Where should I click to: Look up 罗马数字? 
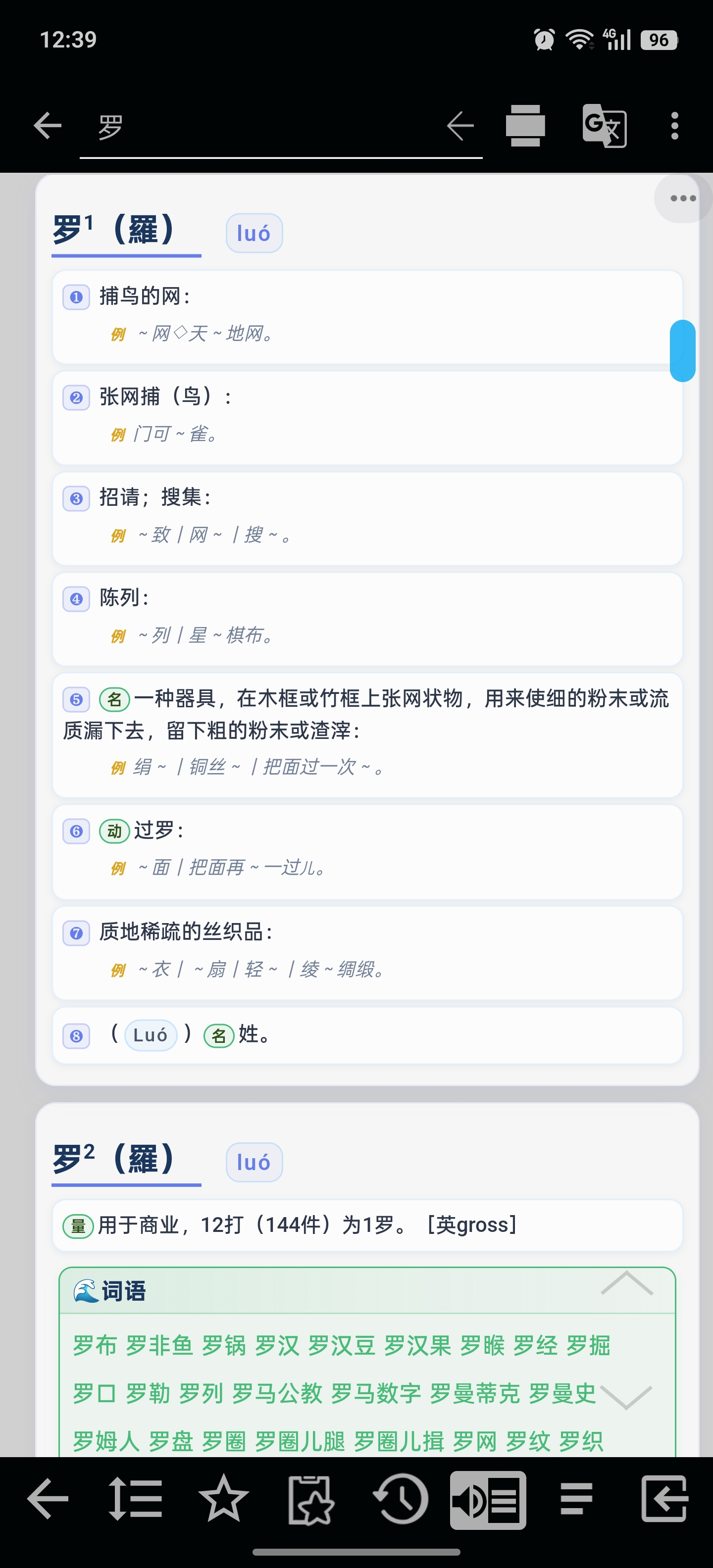[x=376, y=1393]
